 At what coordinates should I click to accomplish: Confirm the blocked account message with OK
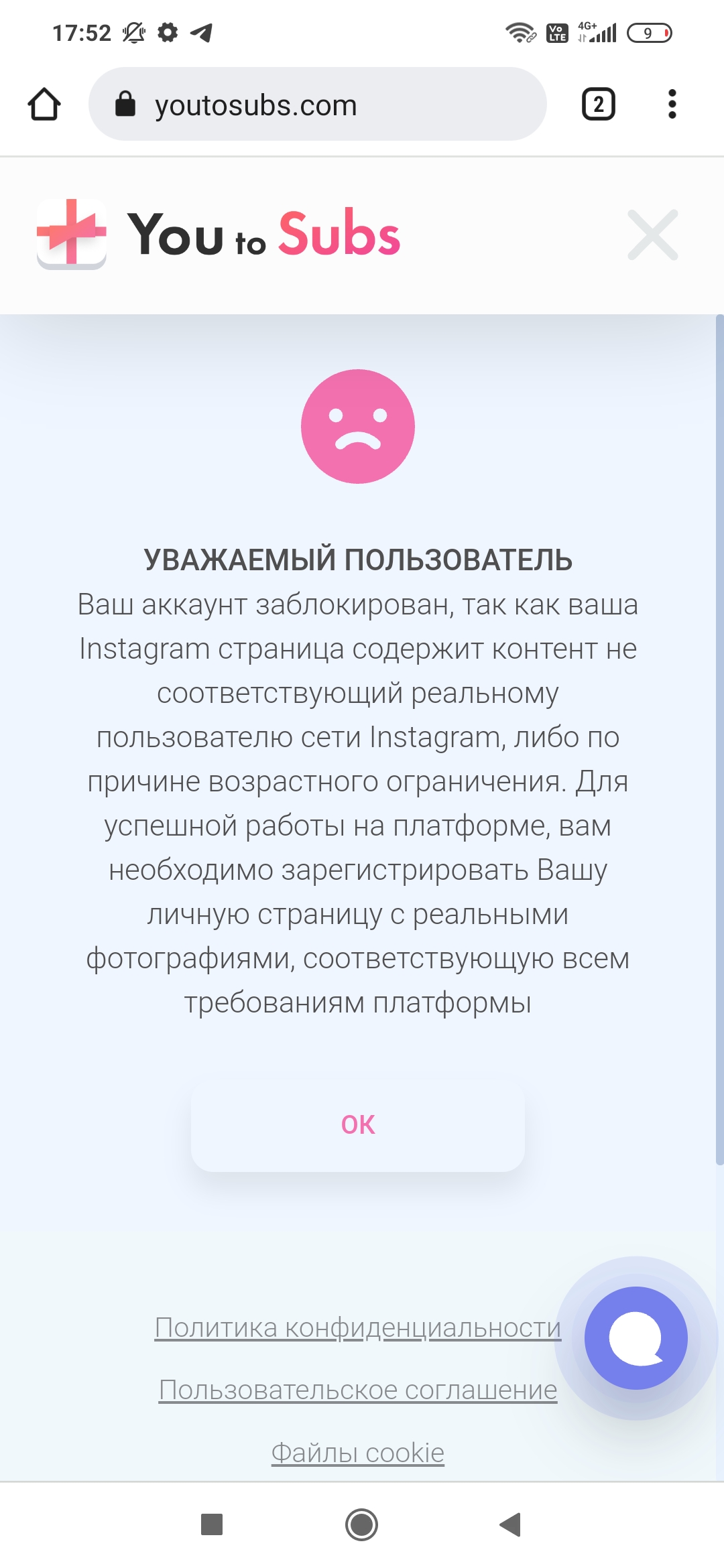[357, 1125]
